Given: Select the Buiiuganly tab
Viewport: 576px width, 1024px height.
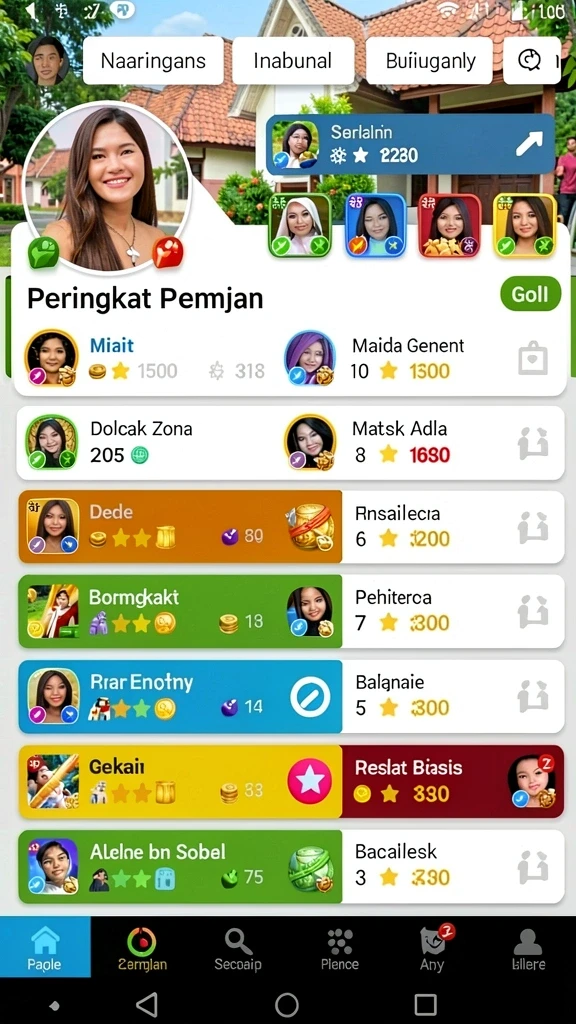Looking at the screenshot, I should click(429, 61).
